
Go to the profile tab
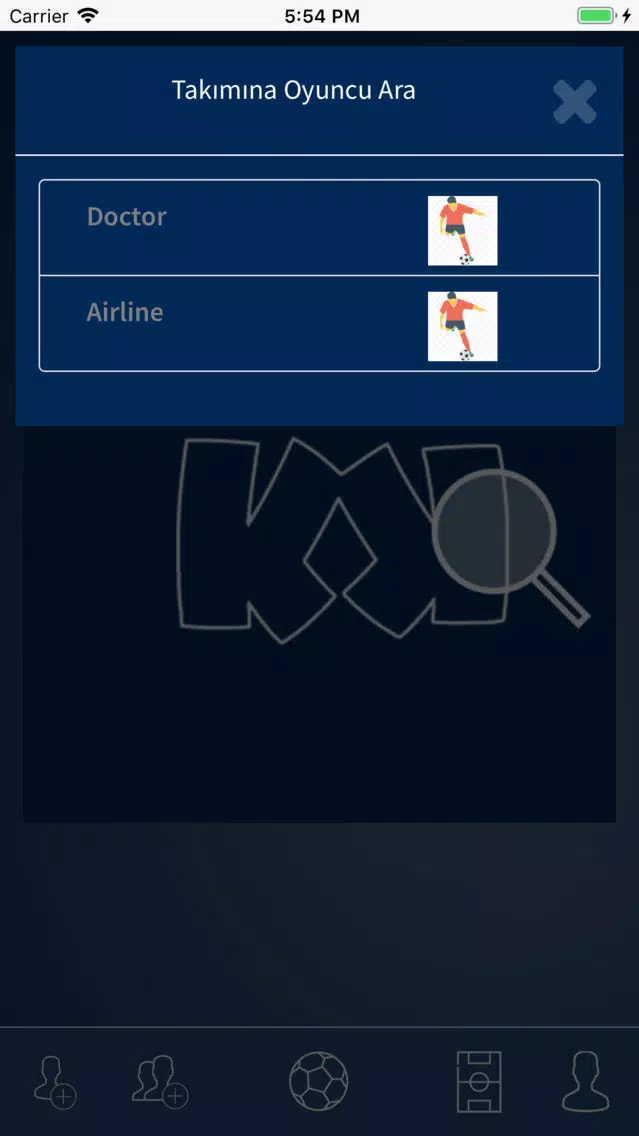585,1081
